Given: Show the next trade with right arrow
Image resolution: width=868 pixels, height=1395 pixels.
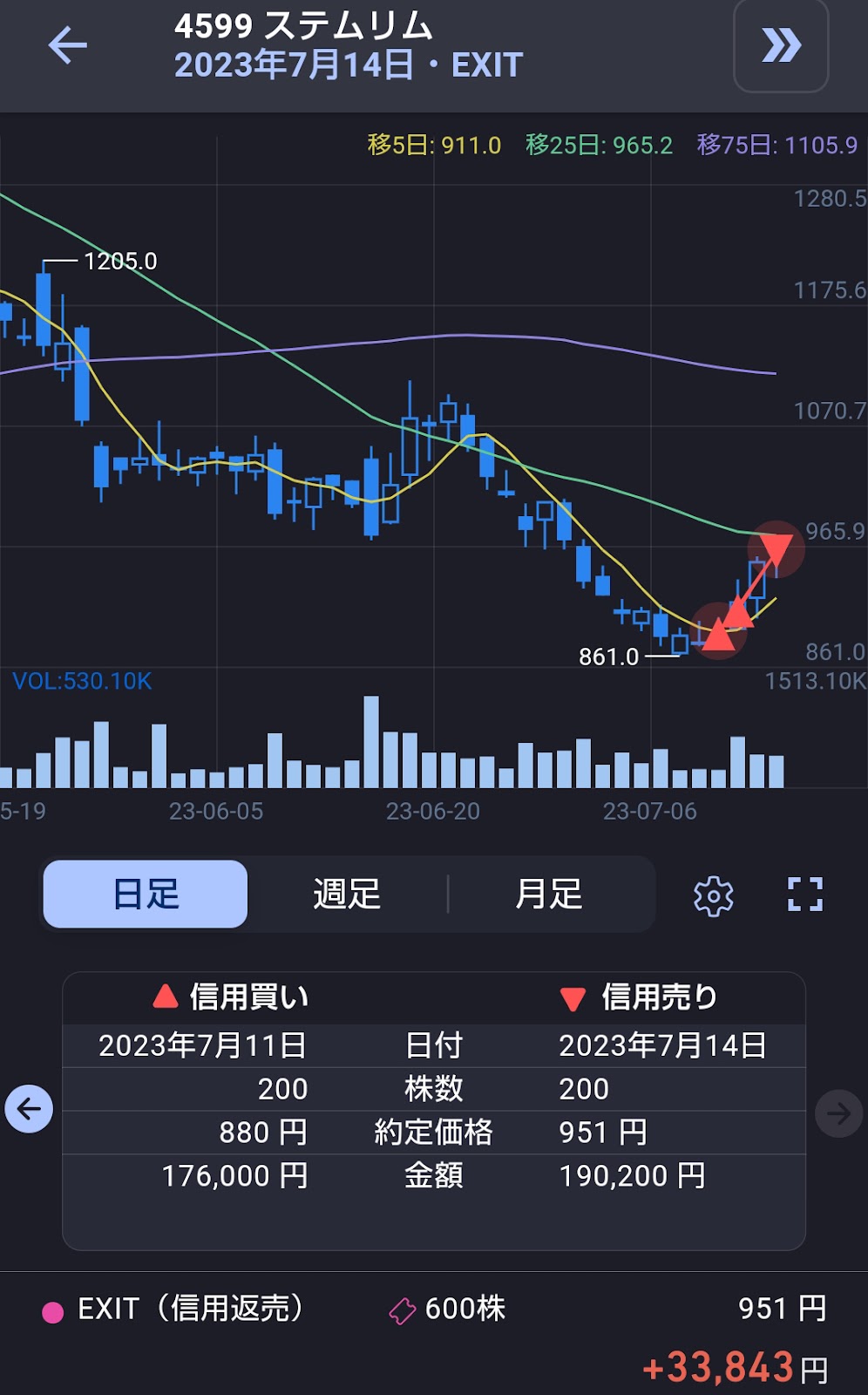Looking at the screenshot, I should [x=838, y=1113].
